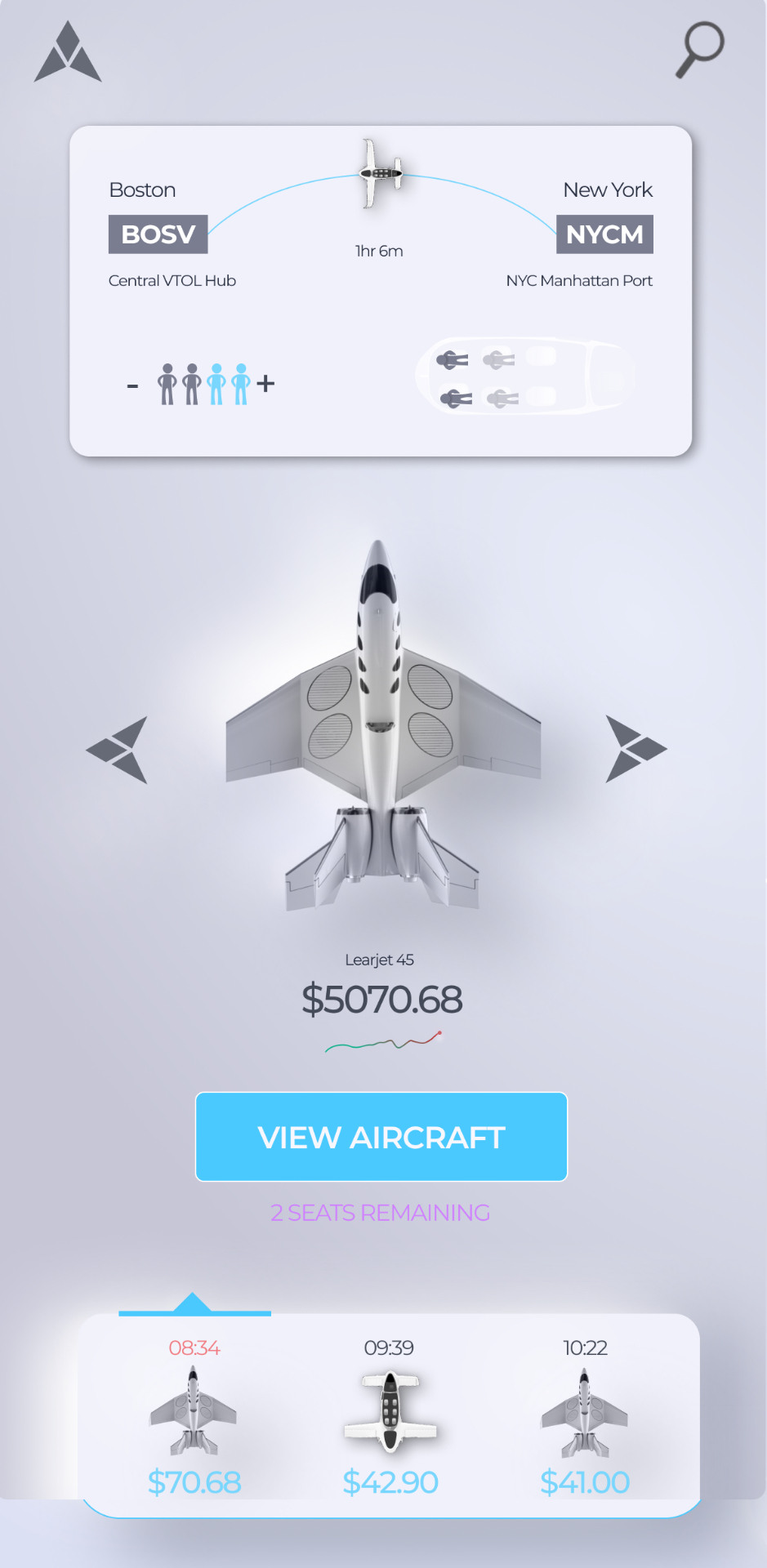
Task: Increase passenger count with plus
Action: tap(265, 383)
